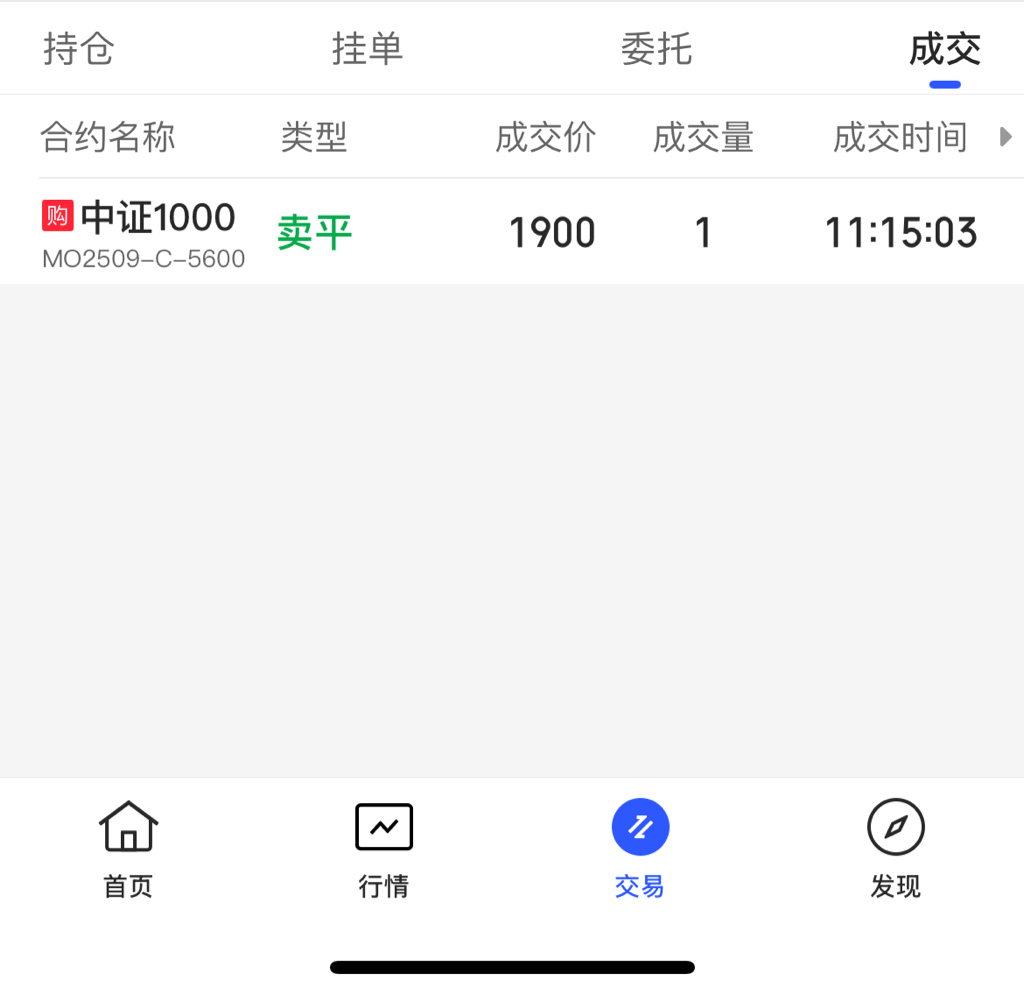The width and height of the screenshot is (1024, 996).
Task: Select the 交易 tab in bottom bar
Action: click(x=640, y=849)
